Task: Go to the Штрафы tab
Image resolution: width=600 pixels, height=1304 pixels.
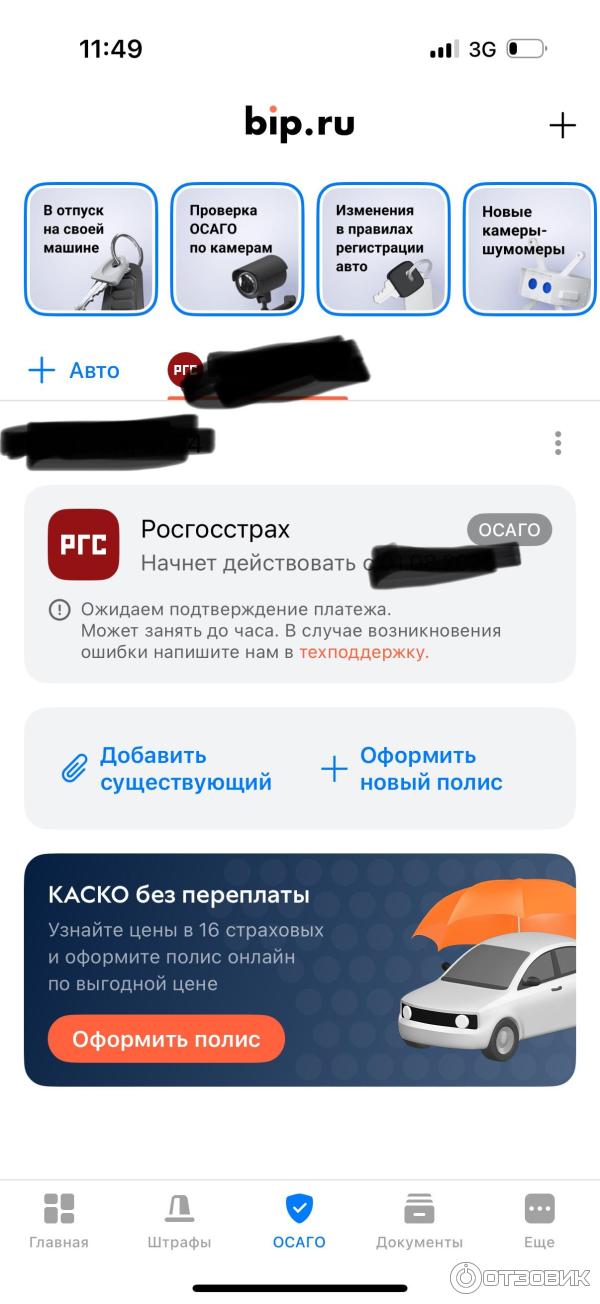Action: point(179,1221)
